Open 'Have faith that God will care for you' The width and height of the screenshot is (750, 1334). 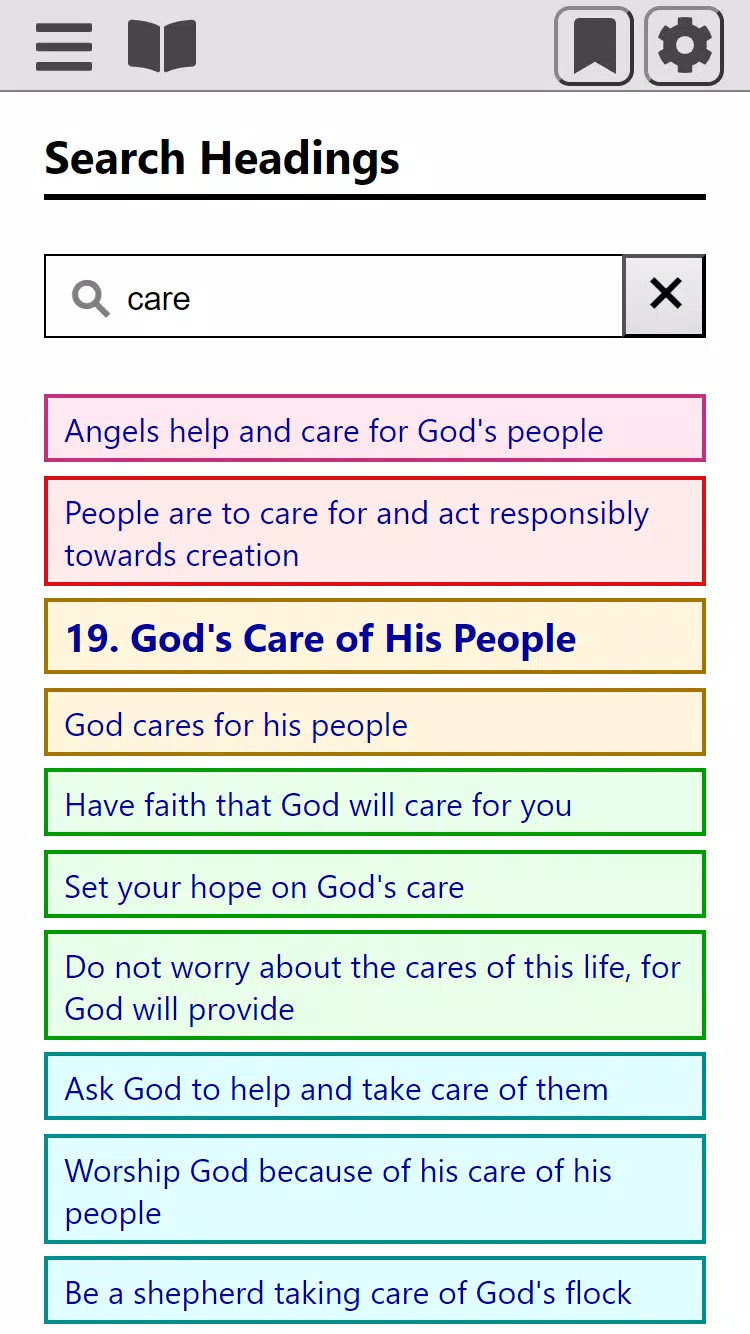375,803
